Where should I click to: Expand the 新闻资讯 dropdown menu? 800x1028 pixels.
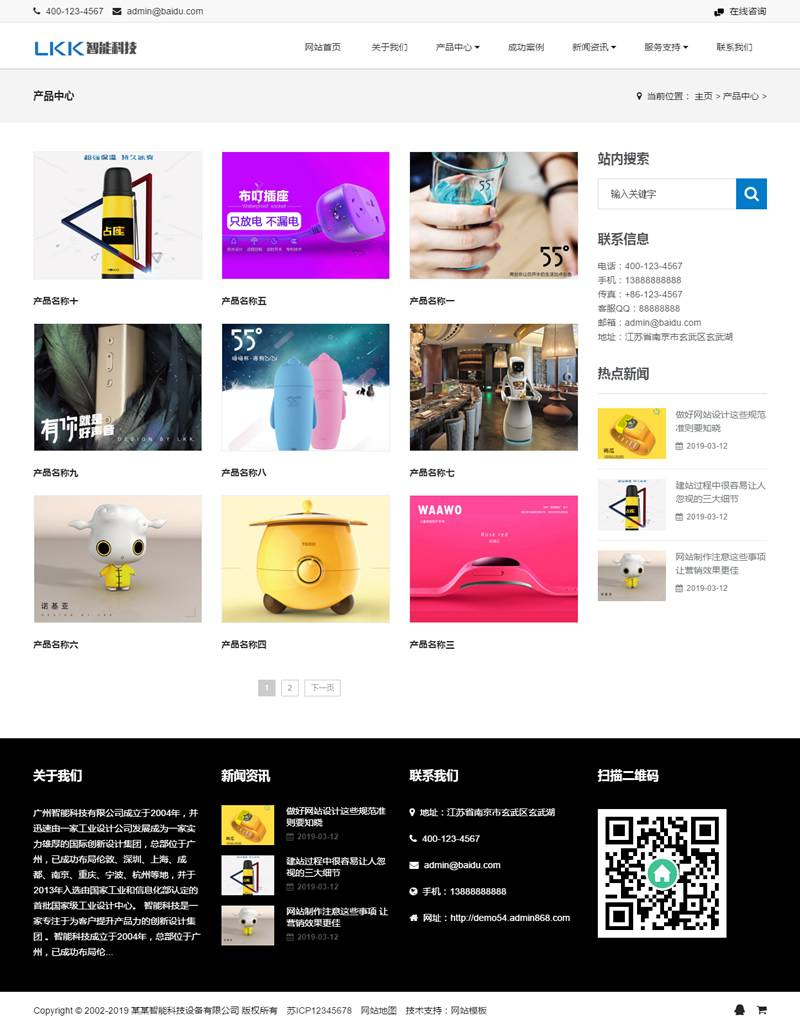pyautogui.click(x=593, y=47)
